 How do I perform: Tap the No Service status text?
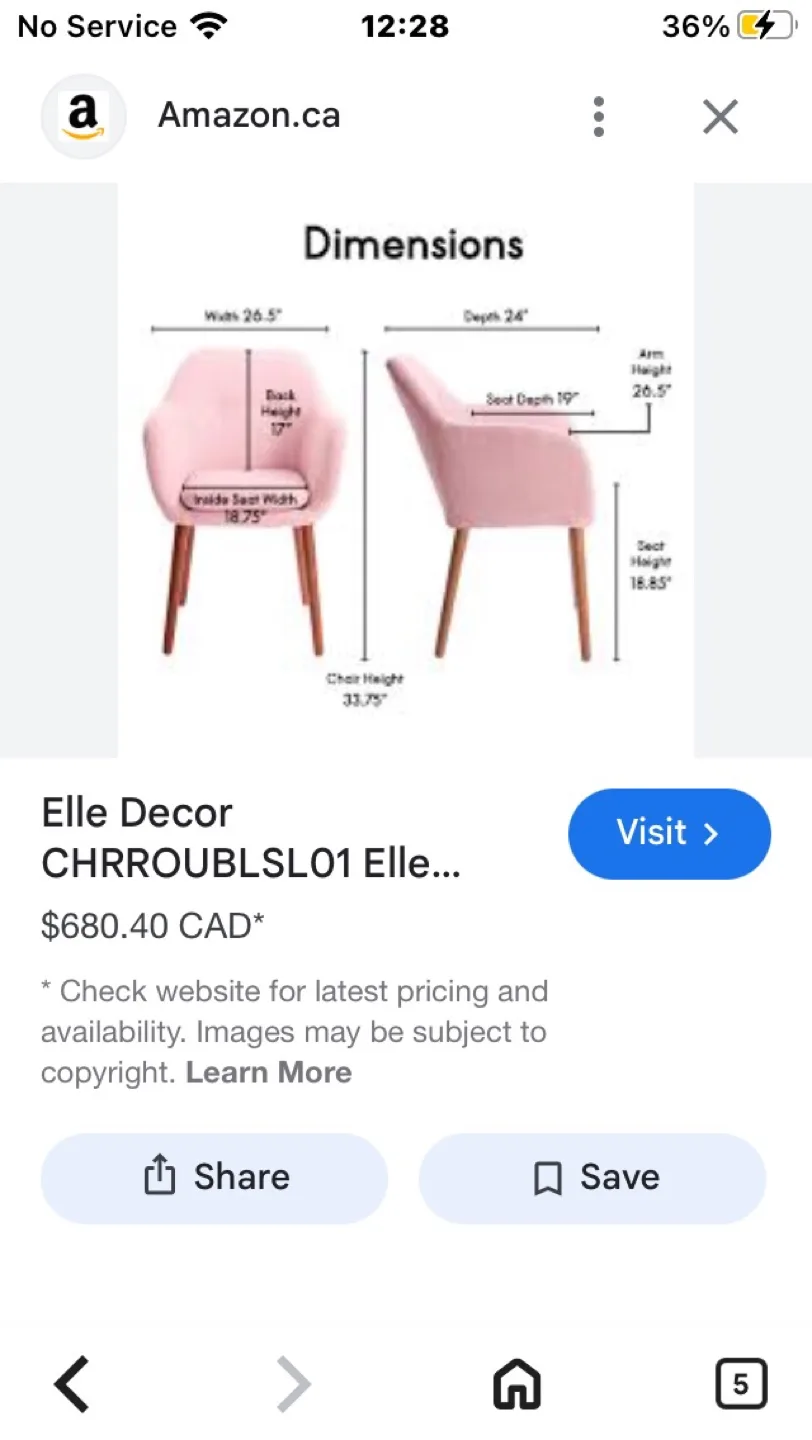point(95,26)
